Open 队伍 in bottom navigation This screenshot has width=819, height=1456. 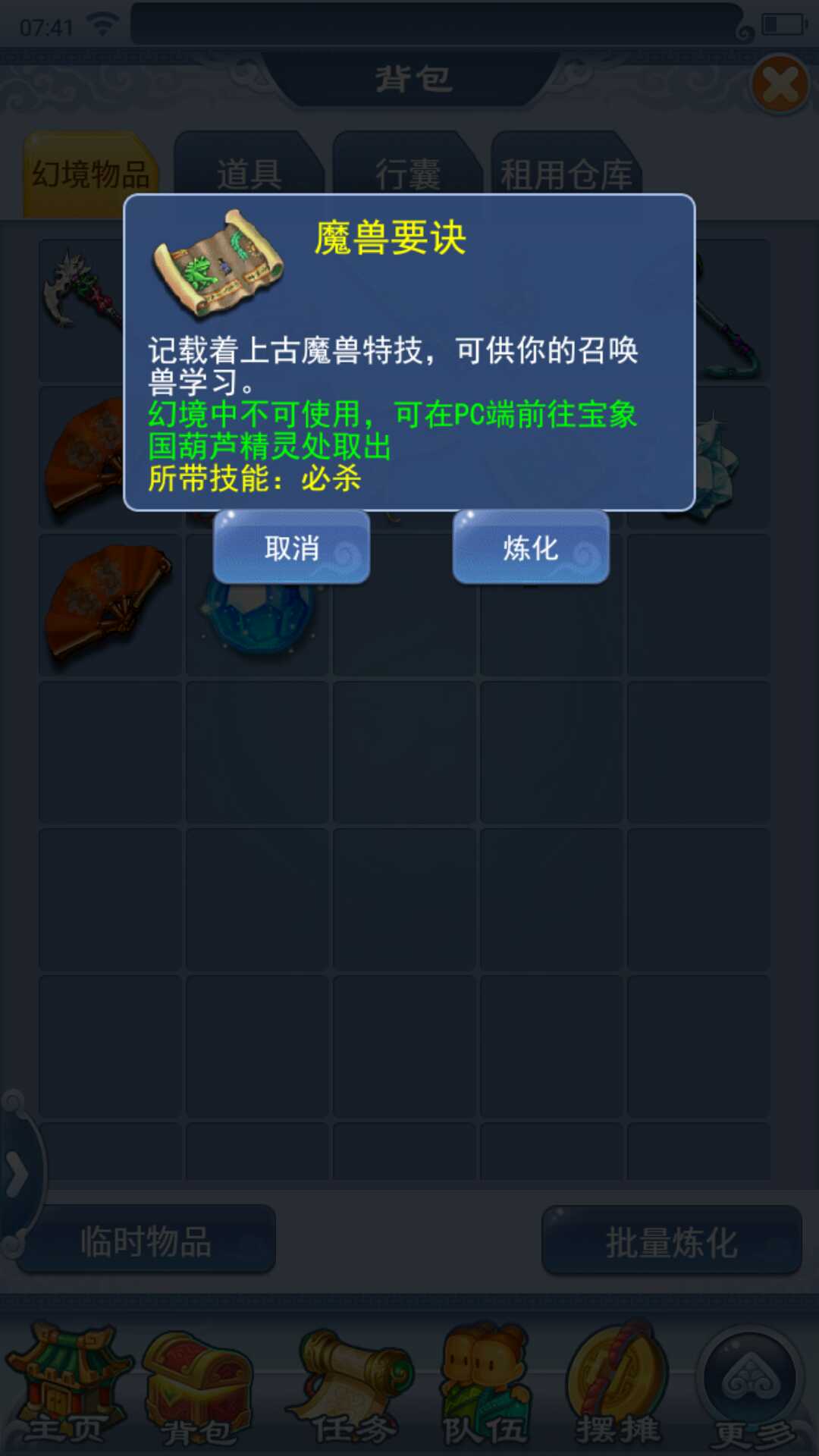click(485, 1384)
